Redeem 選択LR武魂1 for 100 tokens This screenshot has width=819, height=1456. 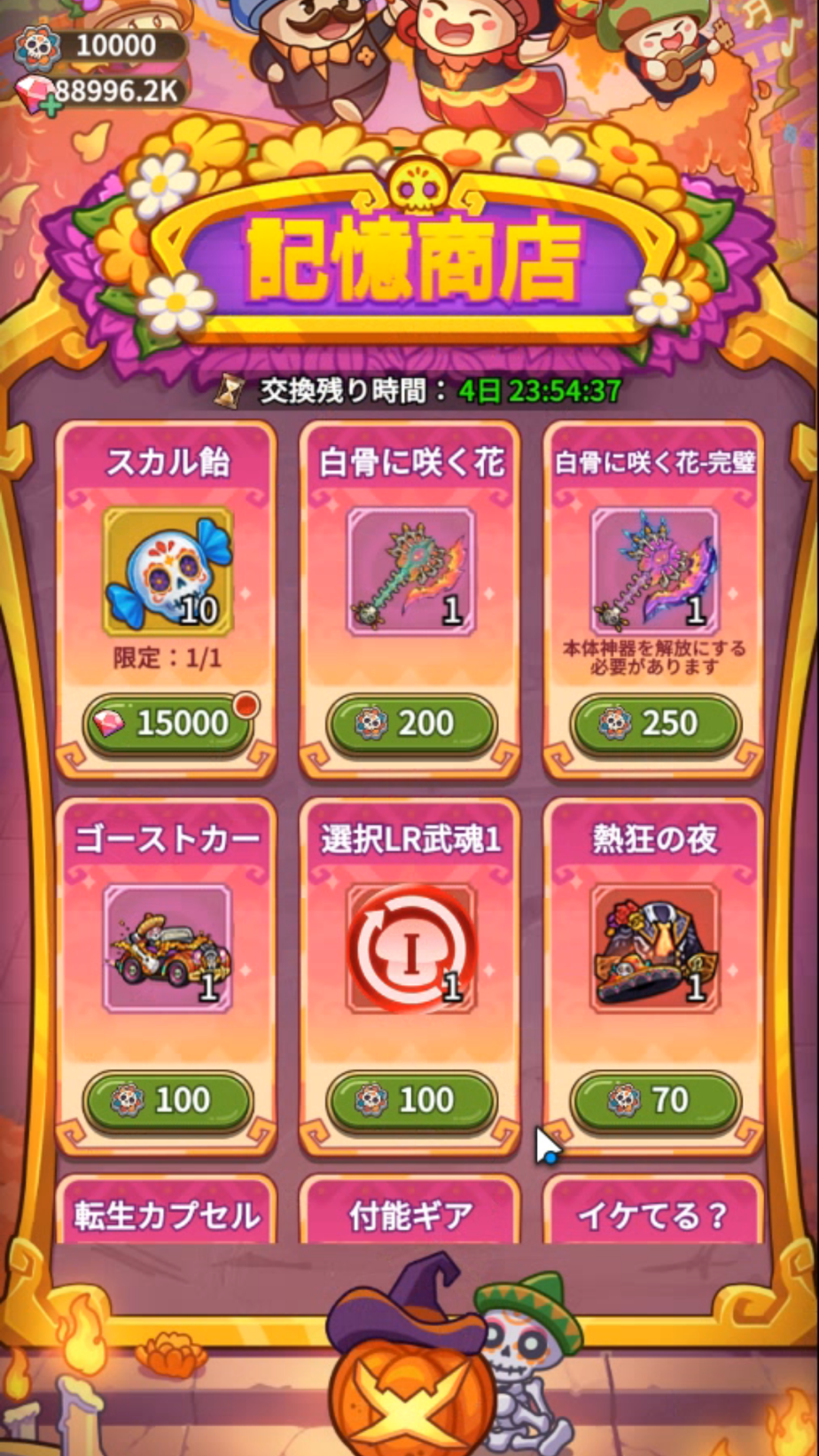pos(411,1100)
